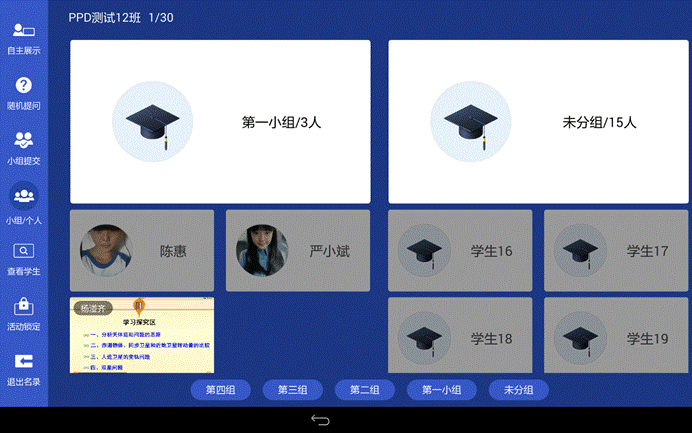This screenshot has width=692, height=433.
Task: Select student 陈惠
Action: click(142, 251)
